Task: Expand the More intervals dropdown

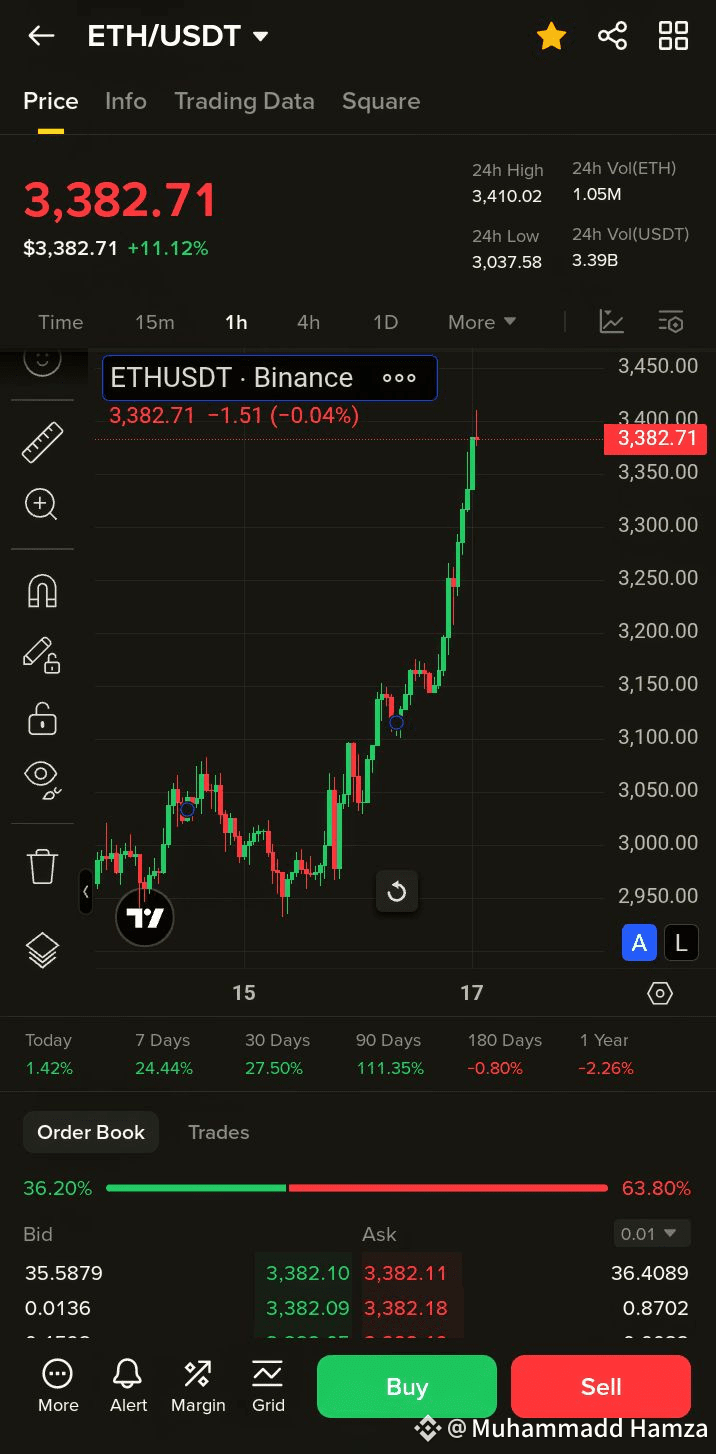Action: tap(482, 322)
